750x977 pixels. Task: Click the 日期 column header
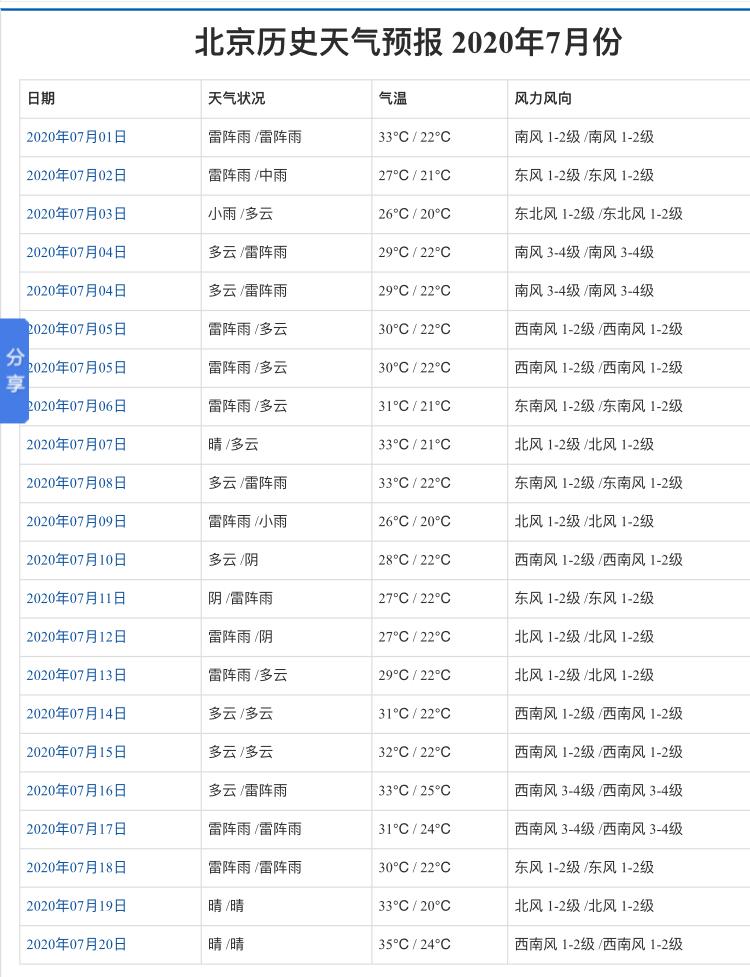point(42,97)
